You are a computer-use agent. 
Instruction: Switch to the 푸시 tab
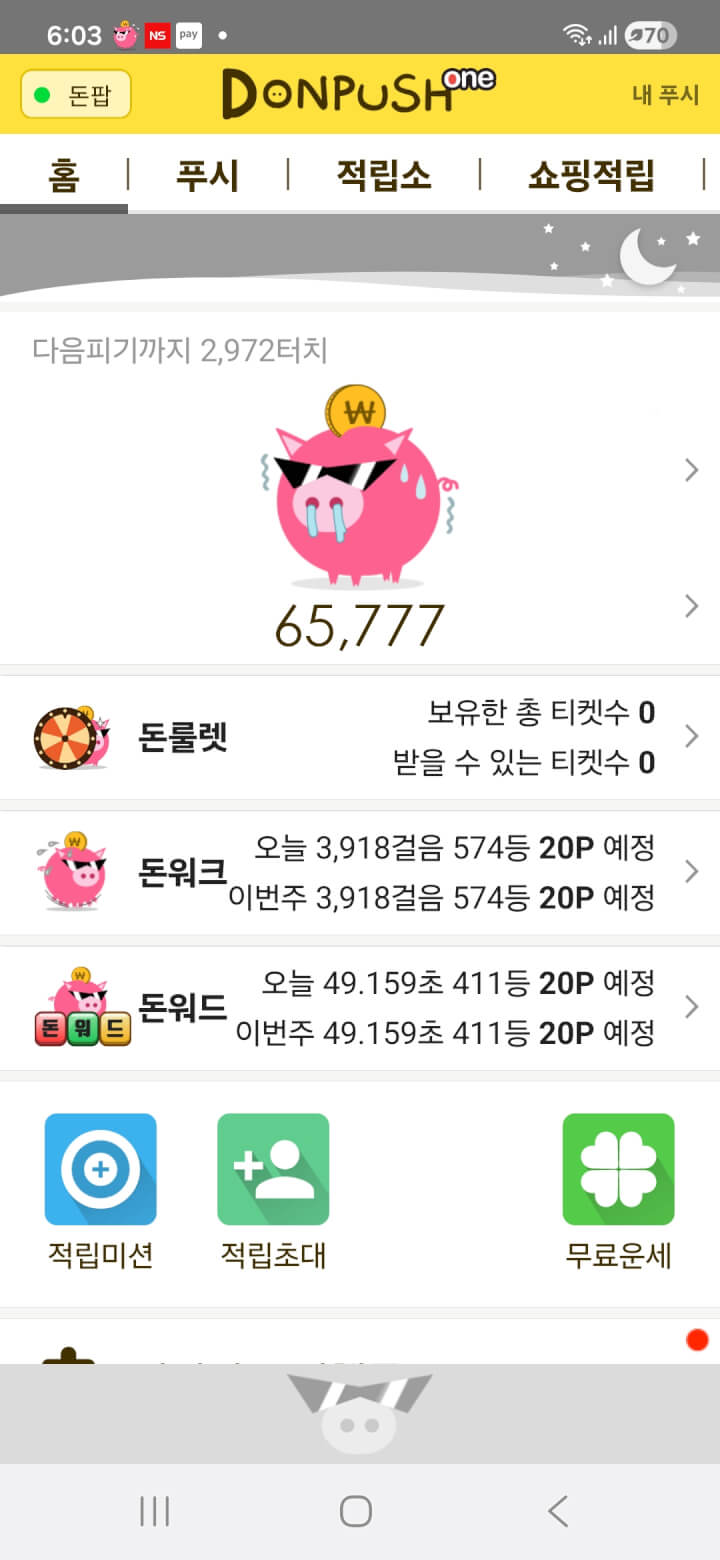[208, 175]
